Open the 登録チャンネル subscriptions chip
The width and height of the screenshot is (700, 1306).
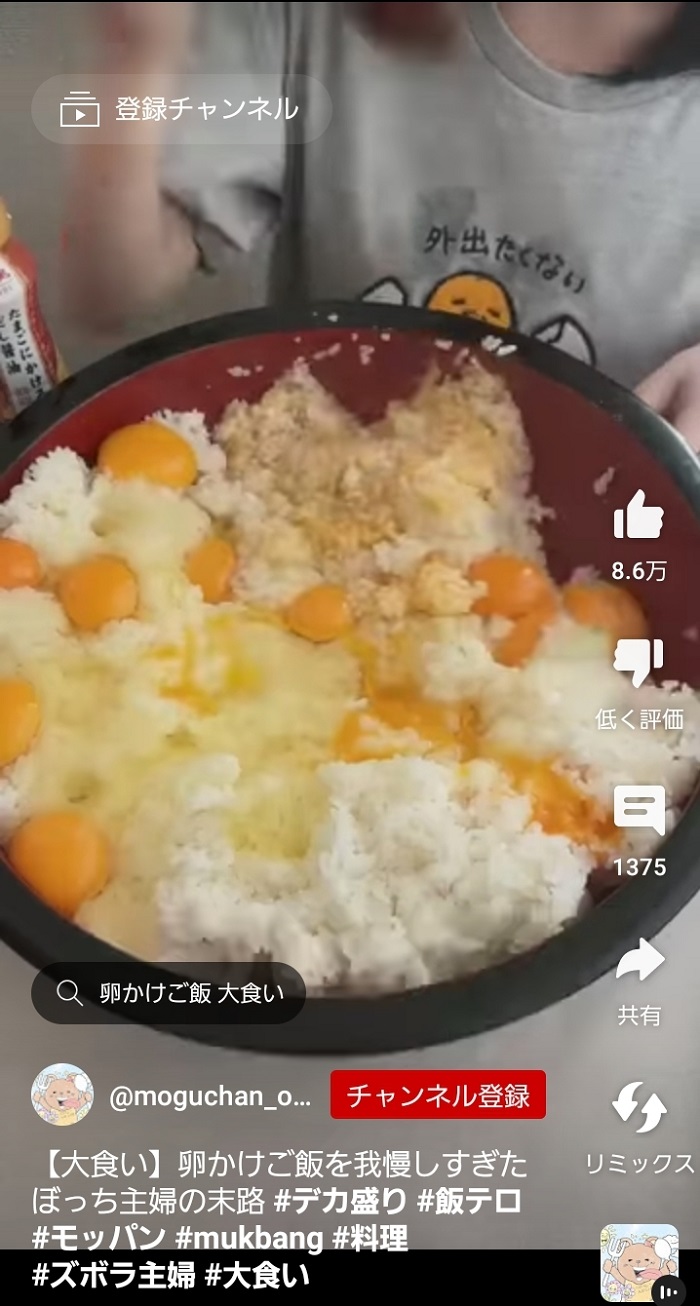(x=182, y=109)
